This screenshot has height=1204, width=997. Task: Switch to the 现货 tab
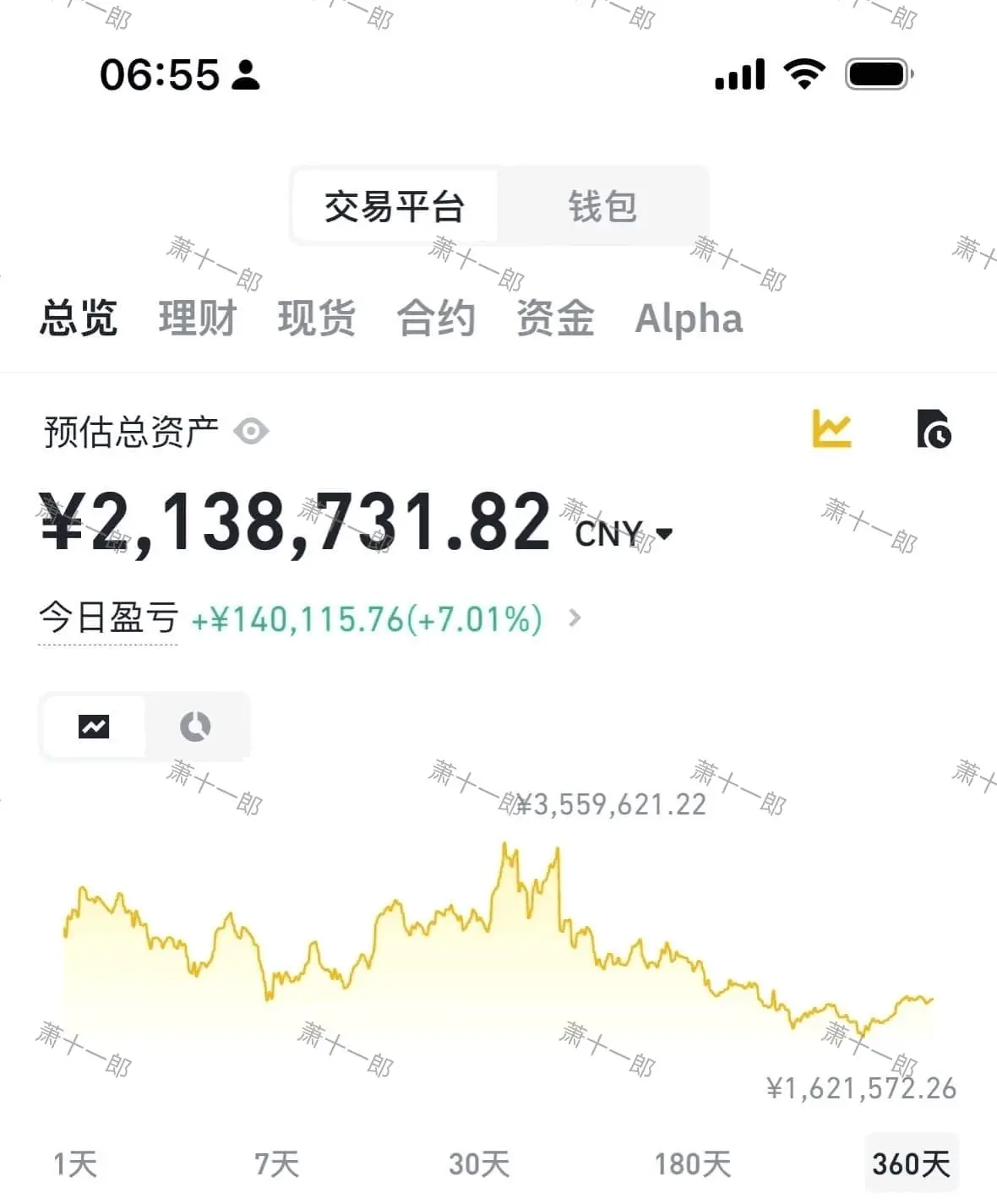pos(317,319)
